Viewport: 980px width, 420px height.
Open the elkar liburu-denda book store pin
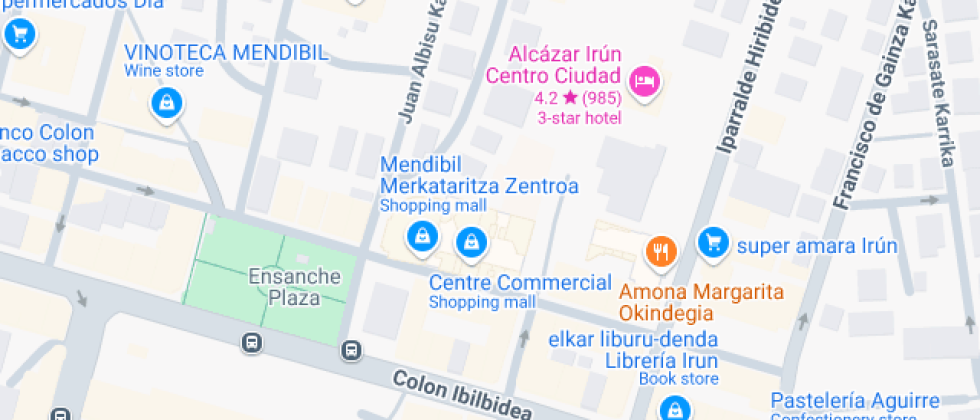677,408
